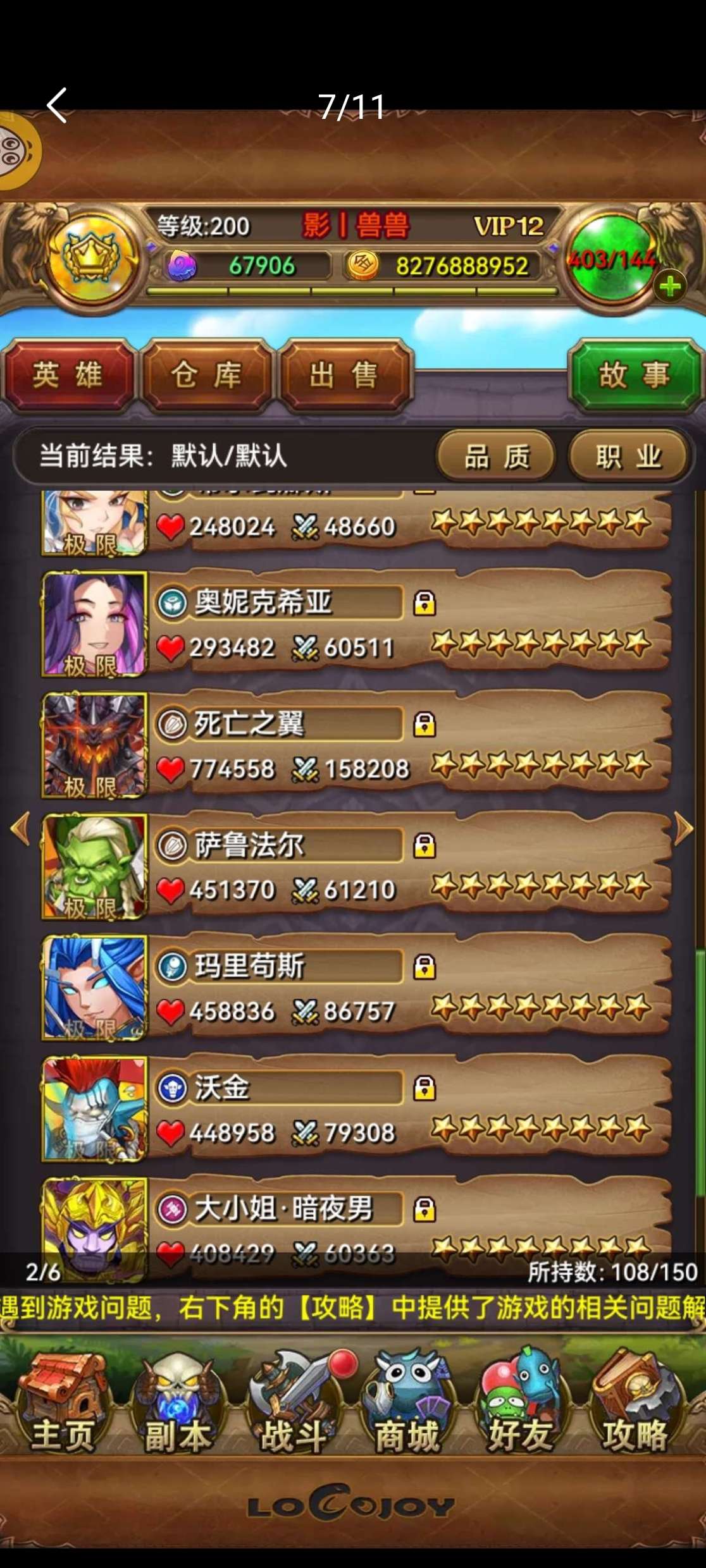This screenshot has height=1568, width=706.
Task: Switch to the 出售 tab
Action: 345,375
